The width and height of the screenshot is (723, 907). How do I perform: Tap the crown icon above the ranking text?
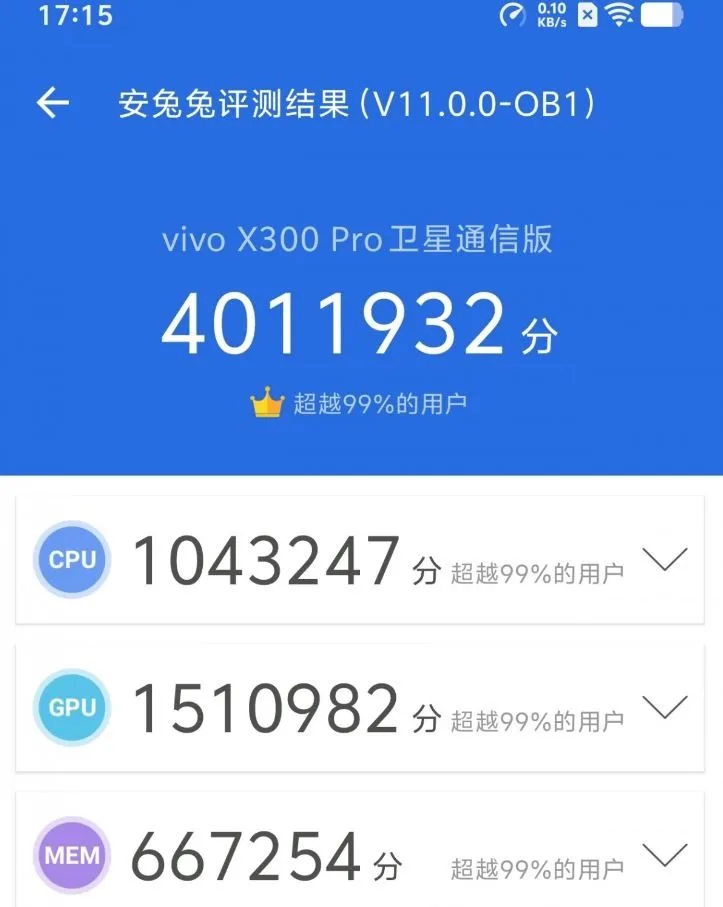tap(264, 398)
